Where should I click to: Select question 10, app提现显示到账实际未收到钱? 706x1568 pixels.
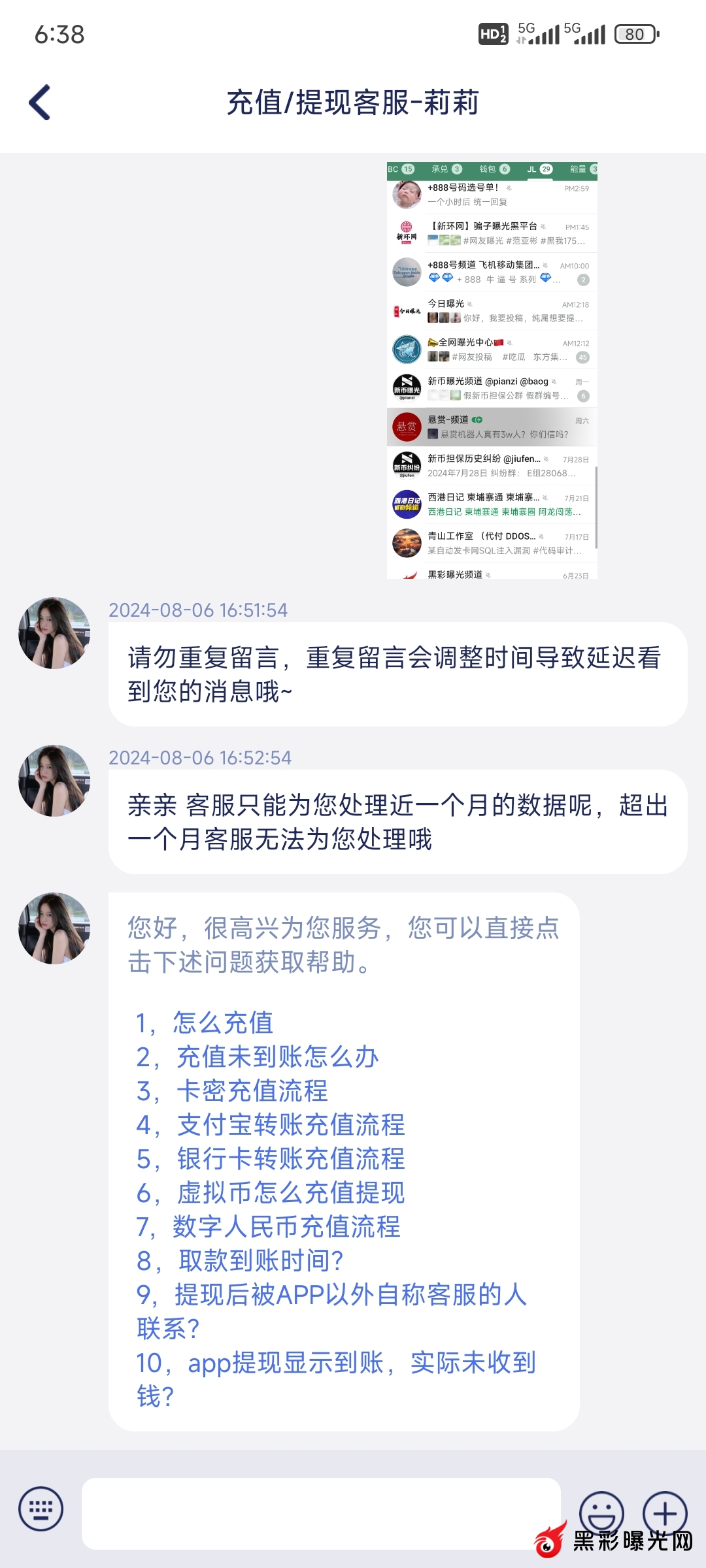tap(336, 1379)
